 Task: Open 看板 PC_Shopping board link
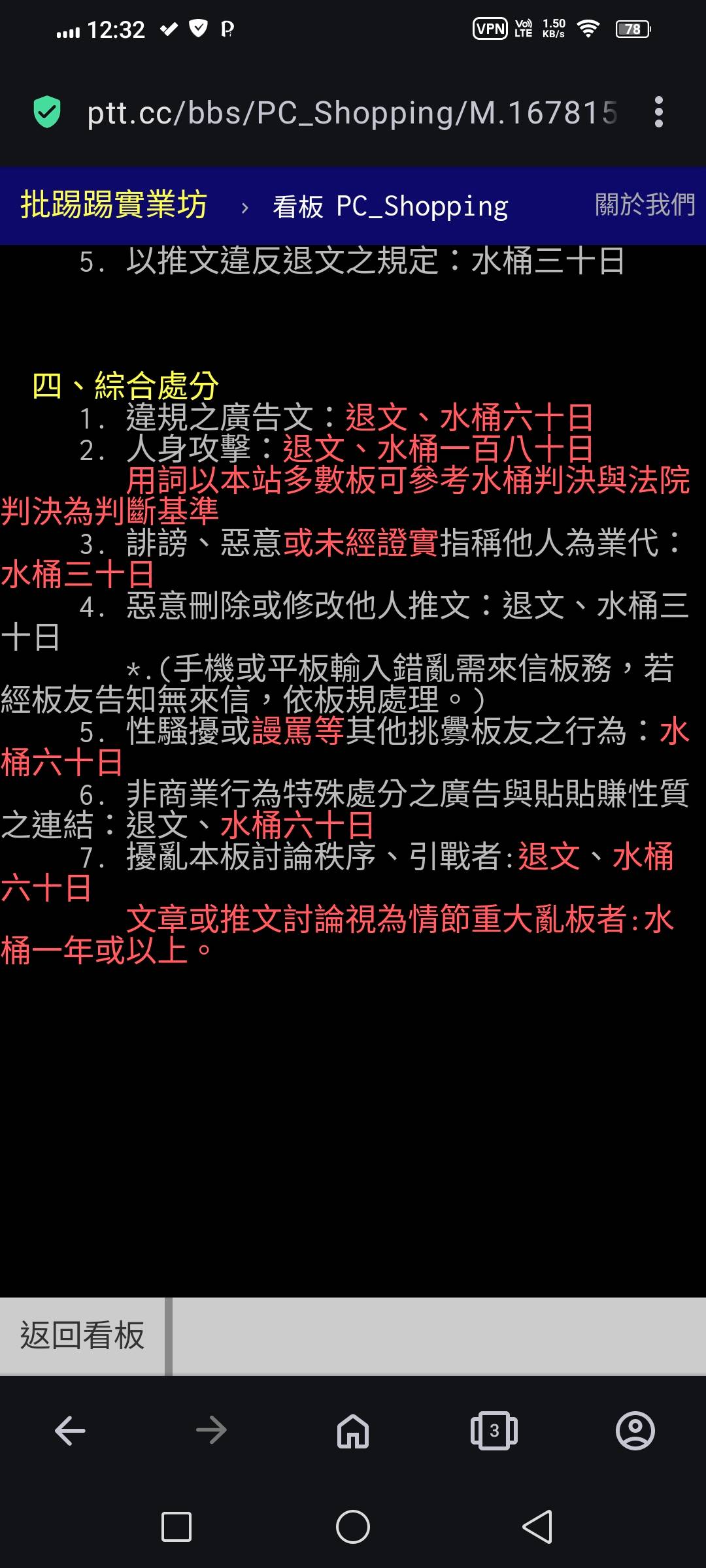point(390,206)
